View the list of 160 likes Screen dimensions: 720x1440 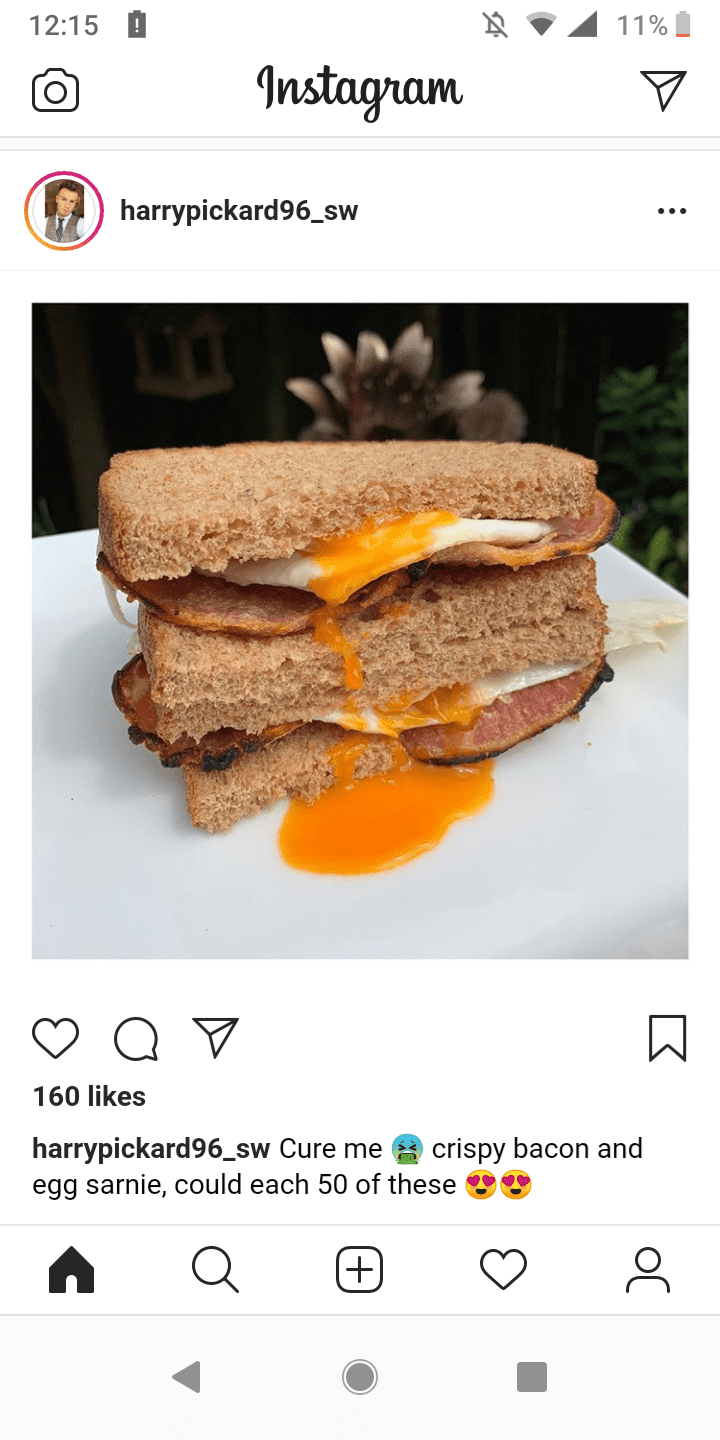[89, 1097]
